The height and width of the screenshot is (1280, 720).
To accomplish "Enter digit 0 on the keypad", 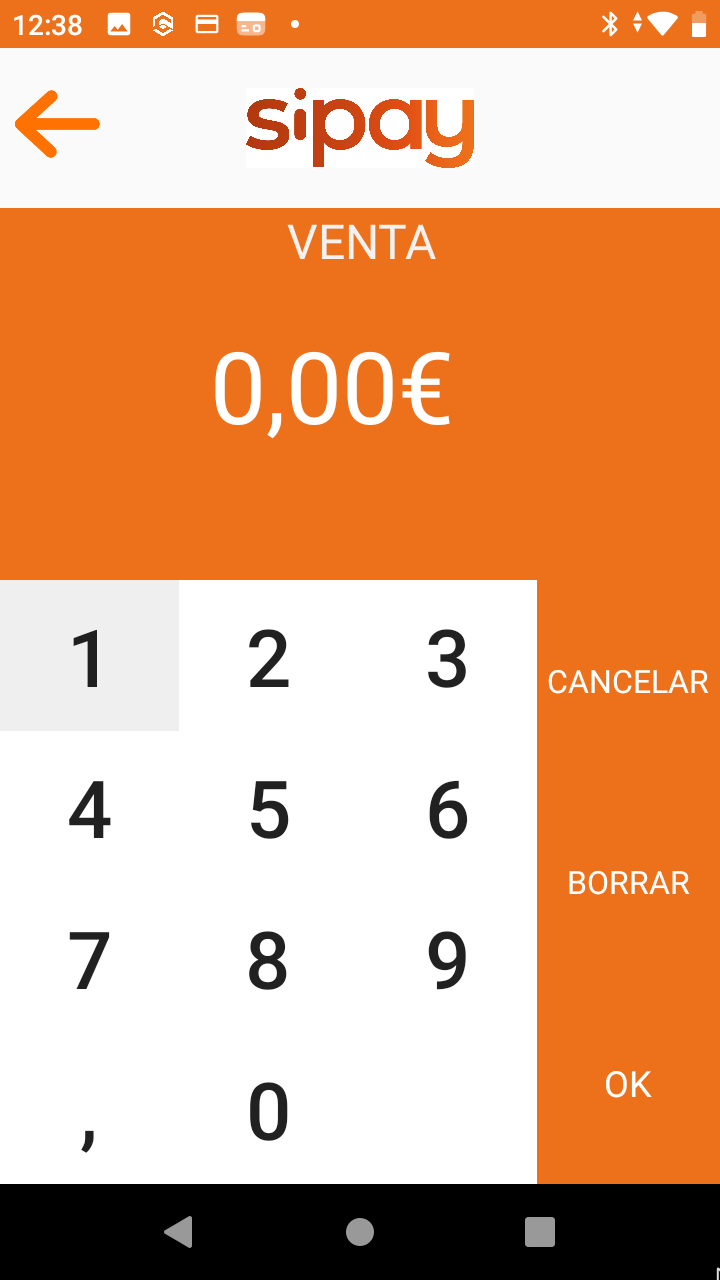I will coord(268,1110).
